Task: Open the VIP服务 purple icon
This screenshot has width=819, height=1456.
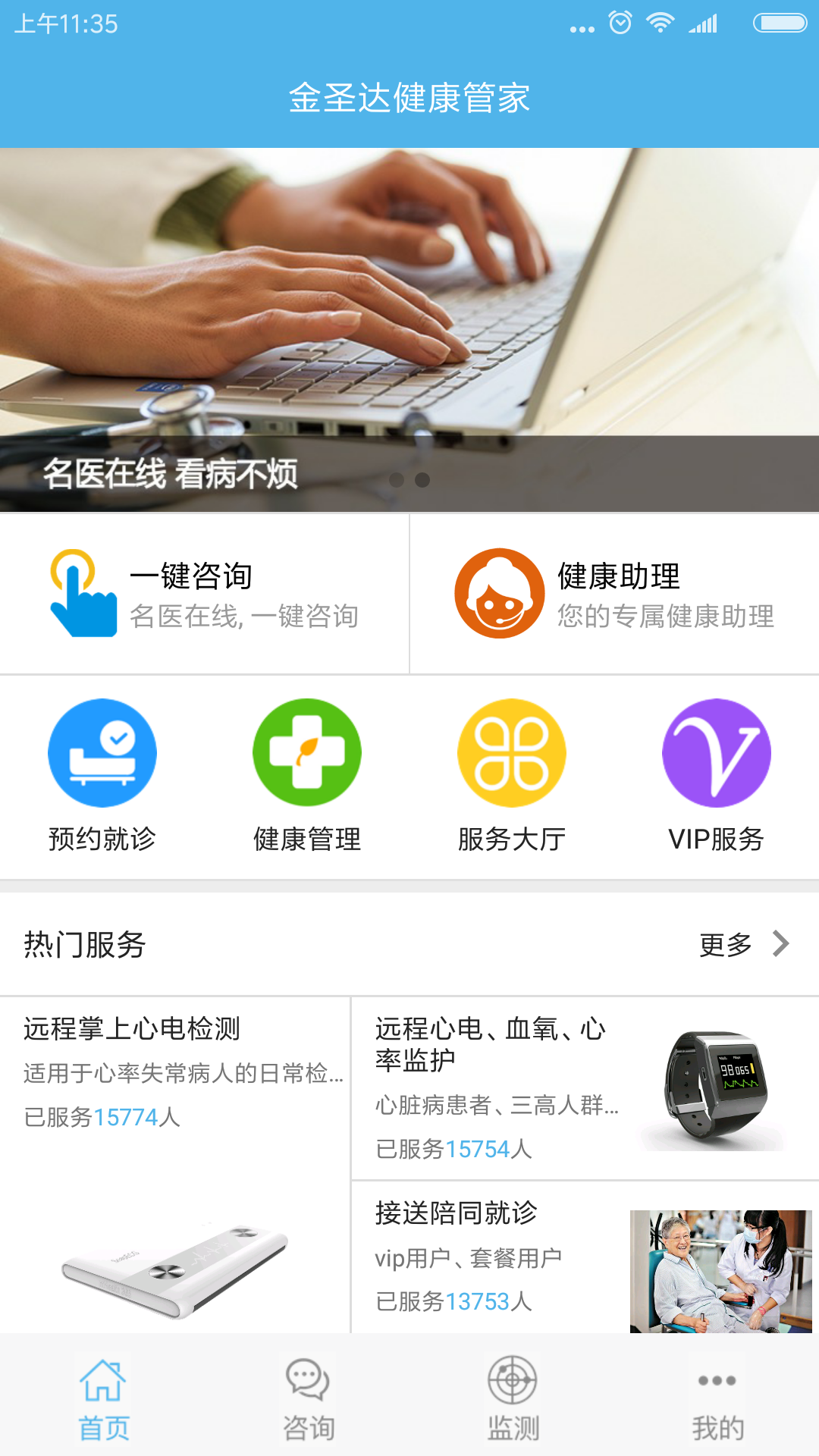Action: tap(717, 752)
